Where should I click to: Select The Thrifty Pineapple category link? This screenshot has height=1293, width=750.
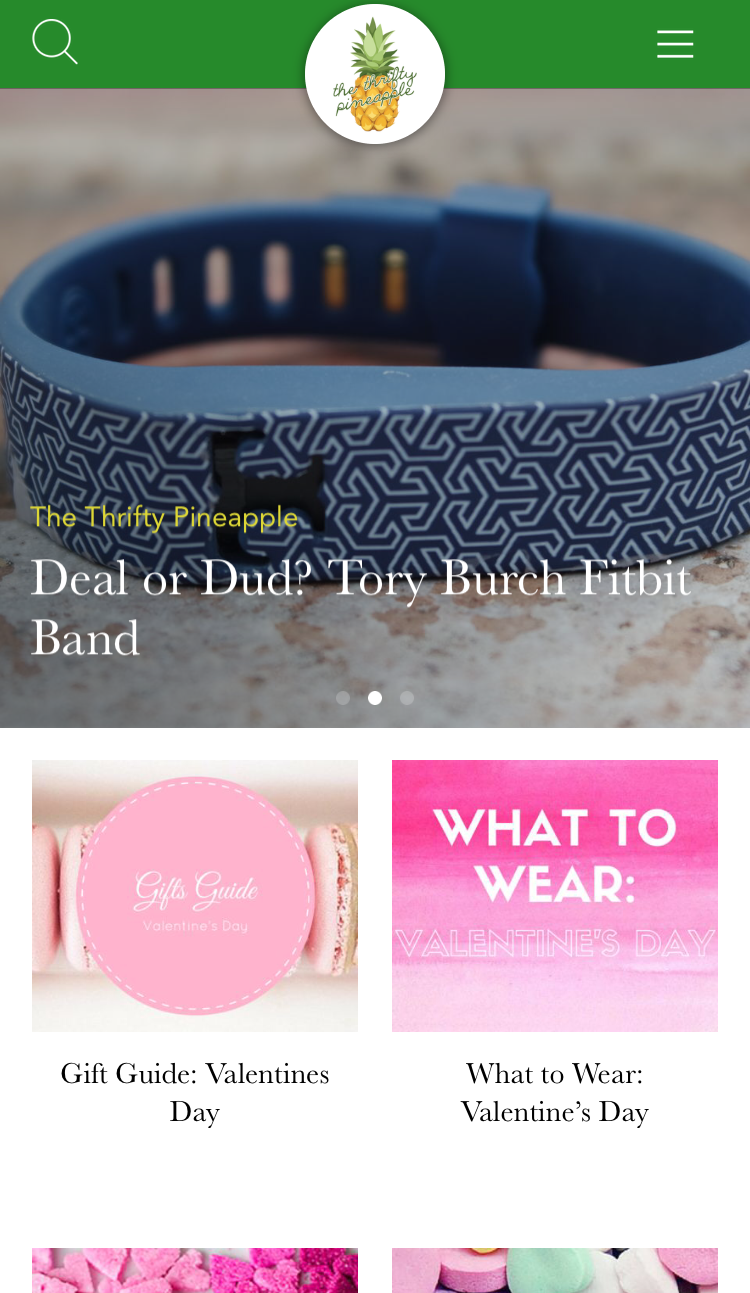pos(164,517)
